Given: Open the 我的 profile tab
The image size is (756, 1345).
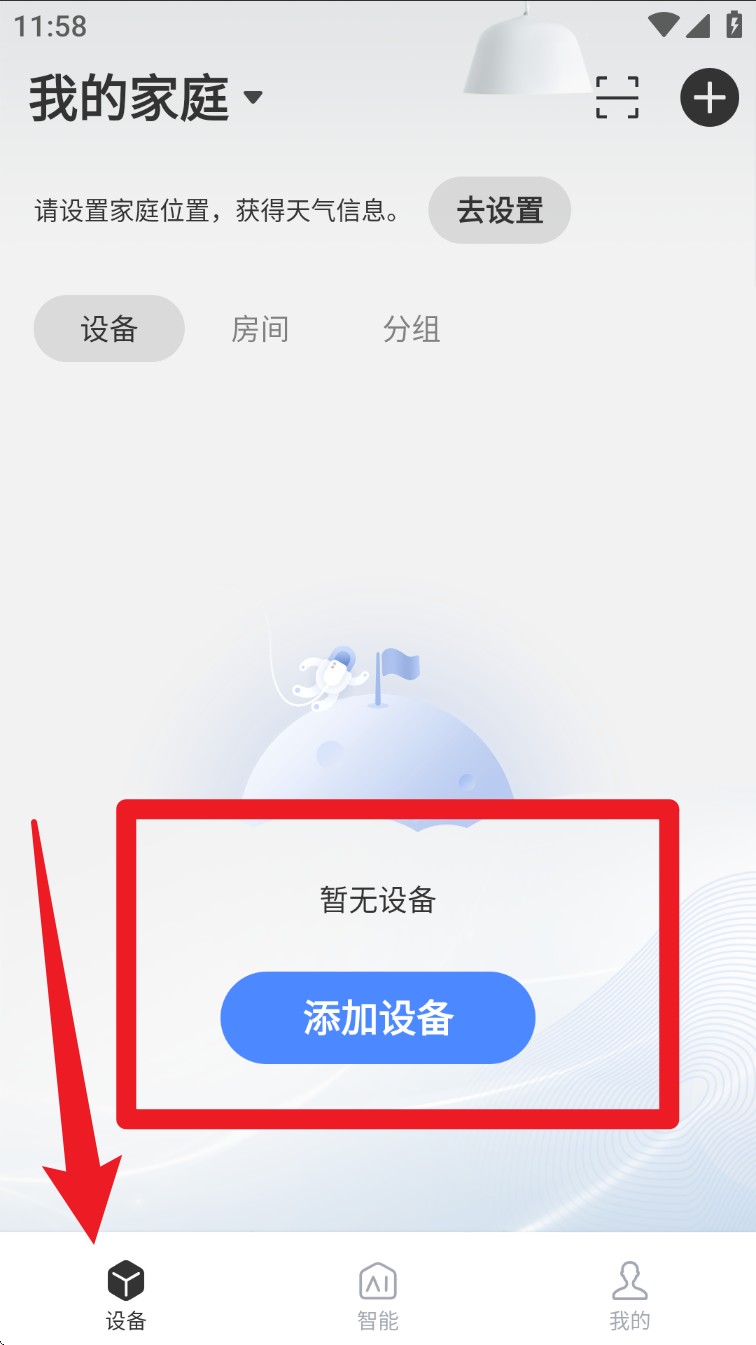Looking at the screenshot, I should coord(630,1295).
